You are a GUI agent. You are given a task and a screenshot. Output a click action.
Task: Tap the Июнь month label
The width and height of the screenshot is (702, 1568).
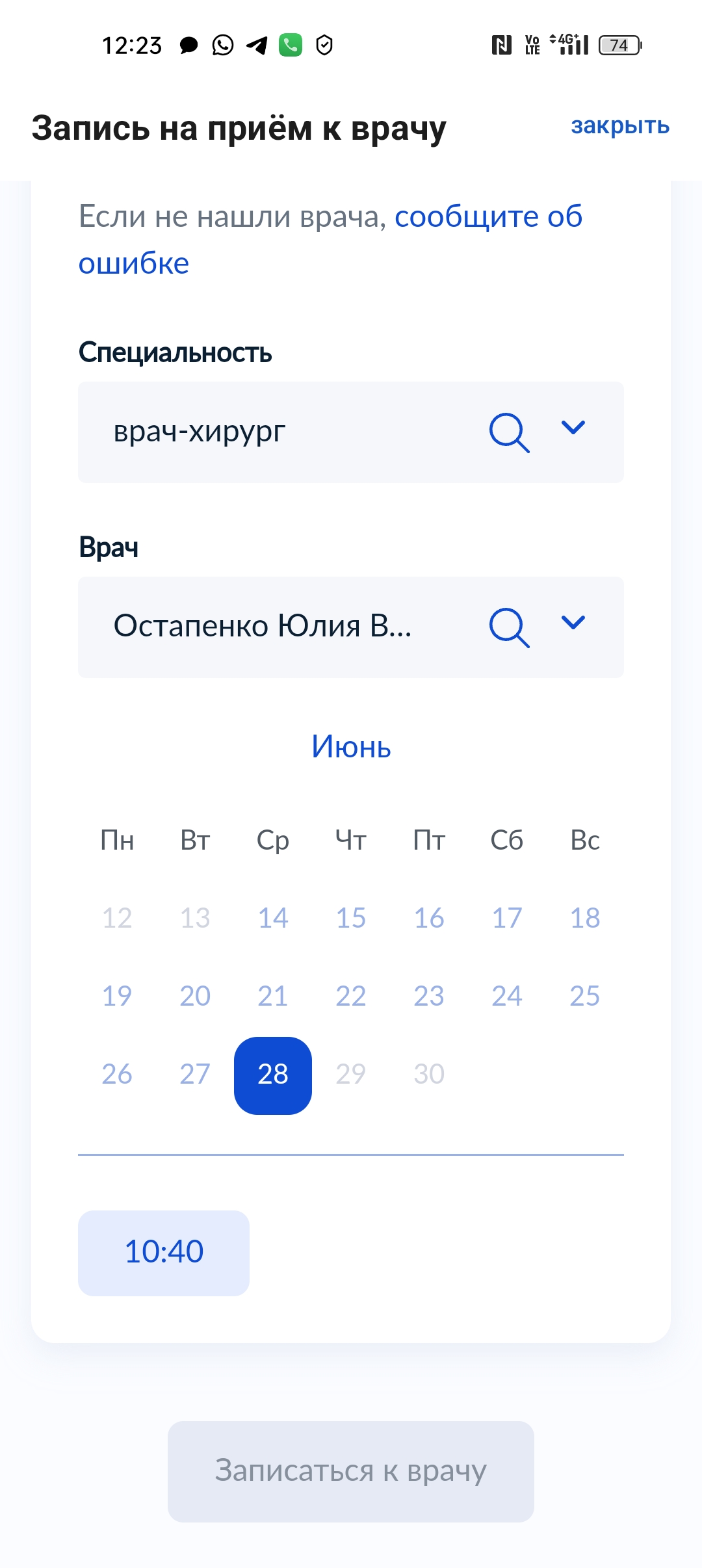coord(351,746)
